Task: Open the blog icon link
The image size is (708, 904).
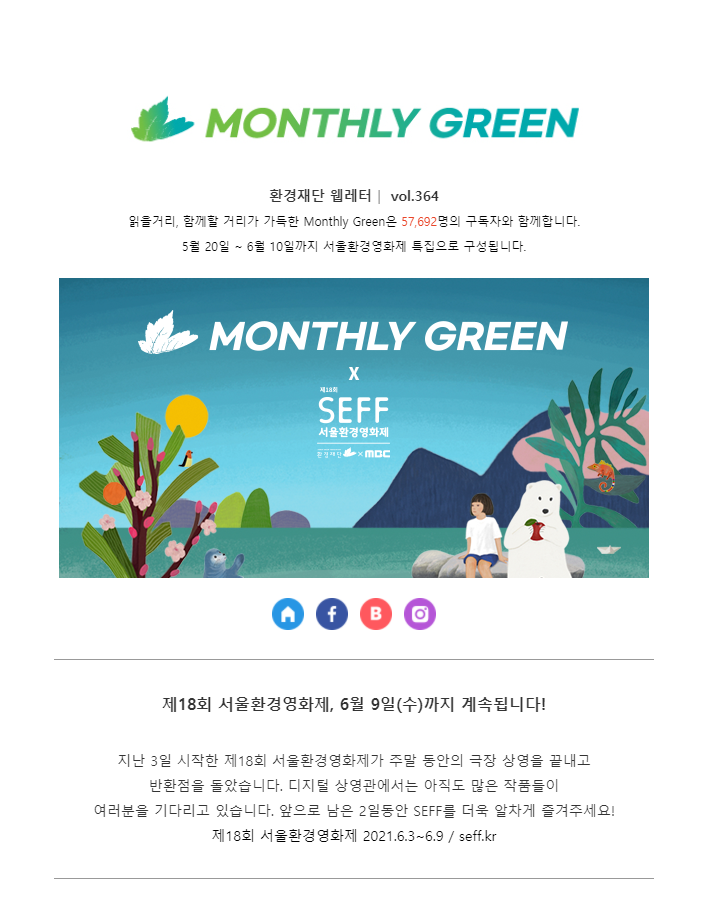Action: (x=376, y=614)
